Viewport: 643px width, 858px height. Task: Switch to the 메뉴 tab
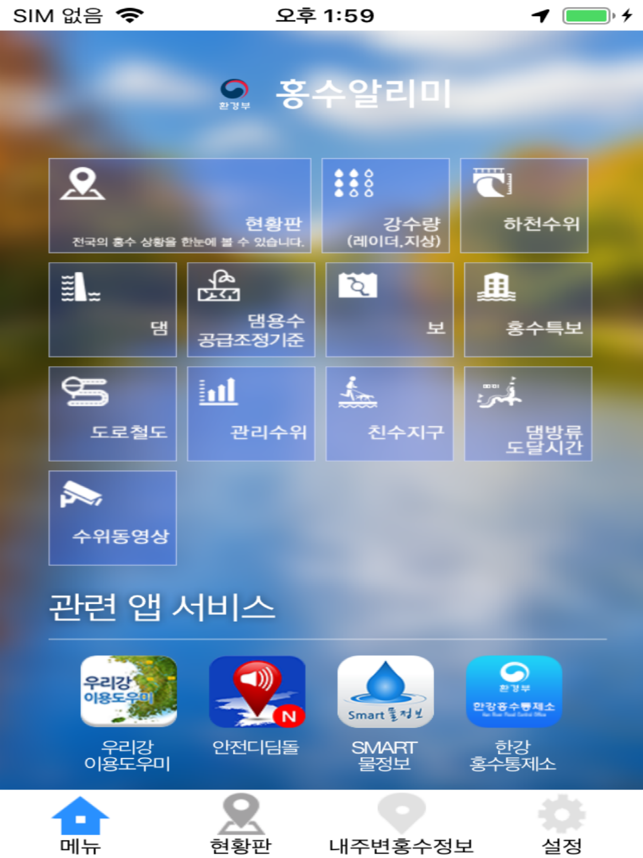(x=80, y=825)
